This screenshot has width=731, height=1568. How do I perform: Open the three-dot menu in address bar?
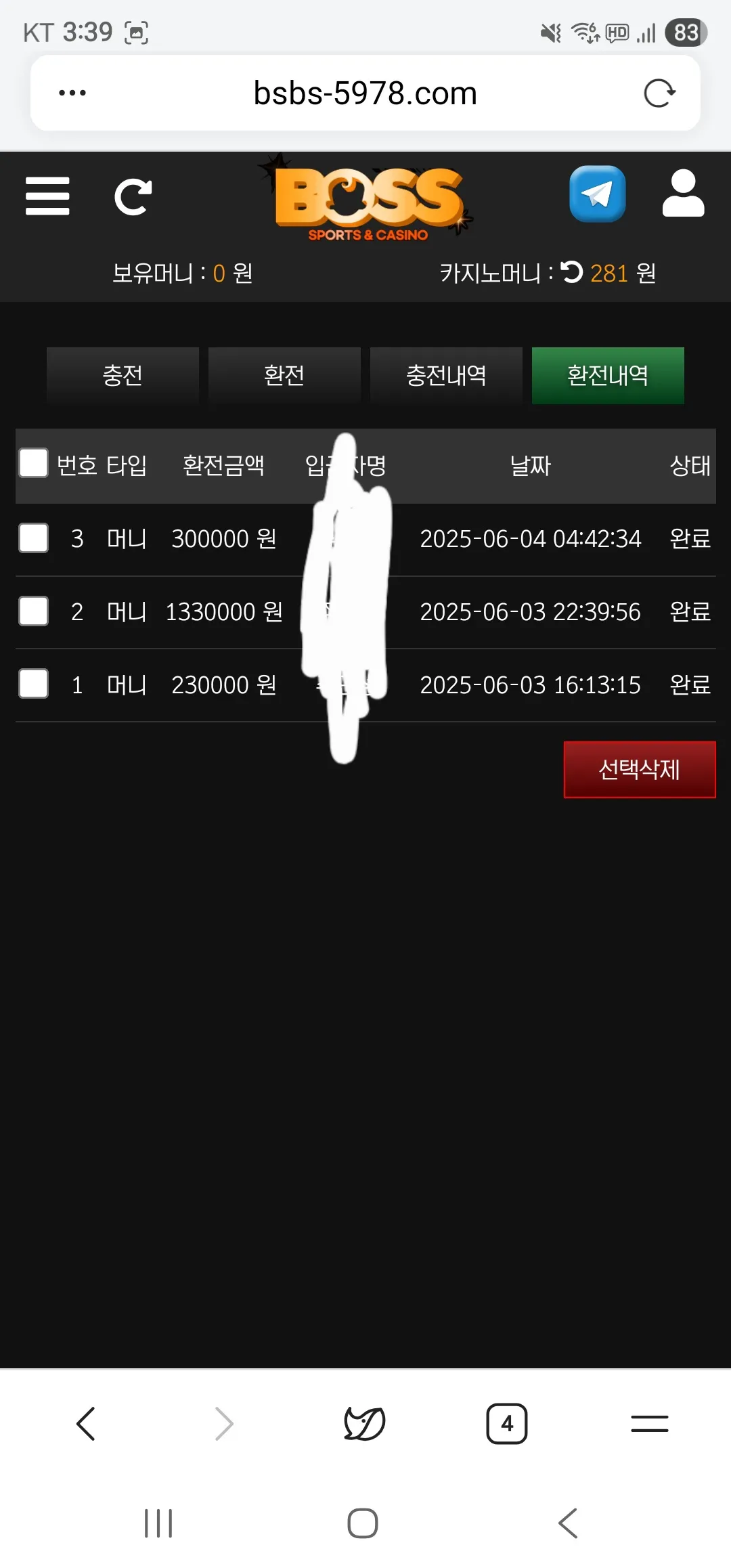pos(72,93)
